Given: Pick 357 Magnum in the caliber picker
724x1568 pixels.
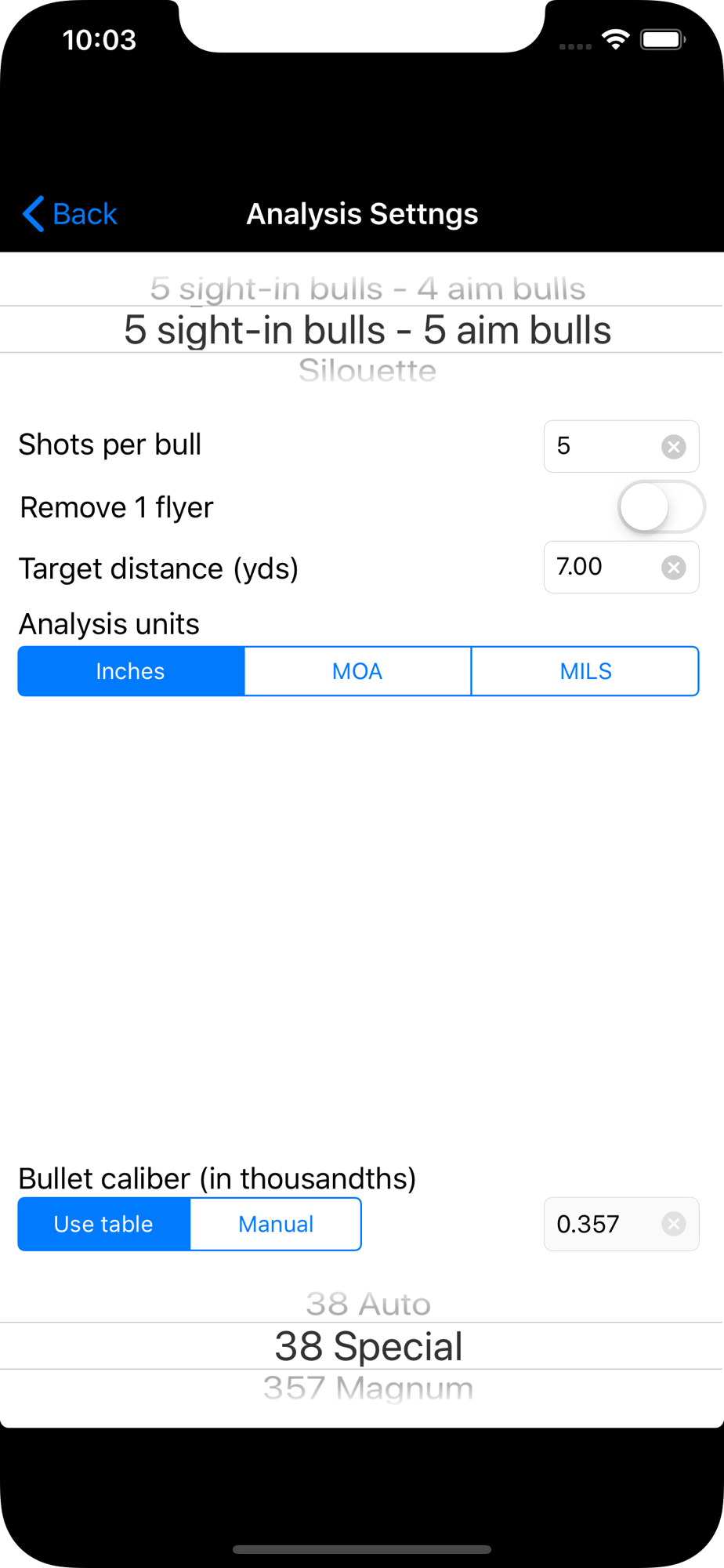Looking at the screenshot, I should point(368,1388).
